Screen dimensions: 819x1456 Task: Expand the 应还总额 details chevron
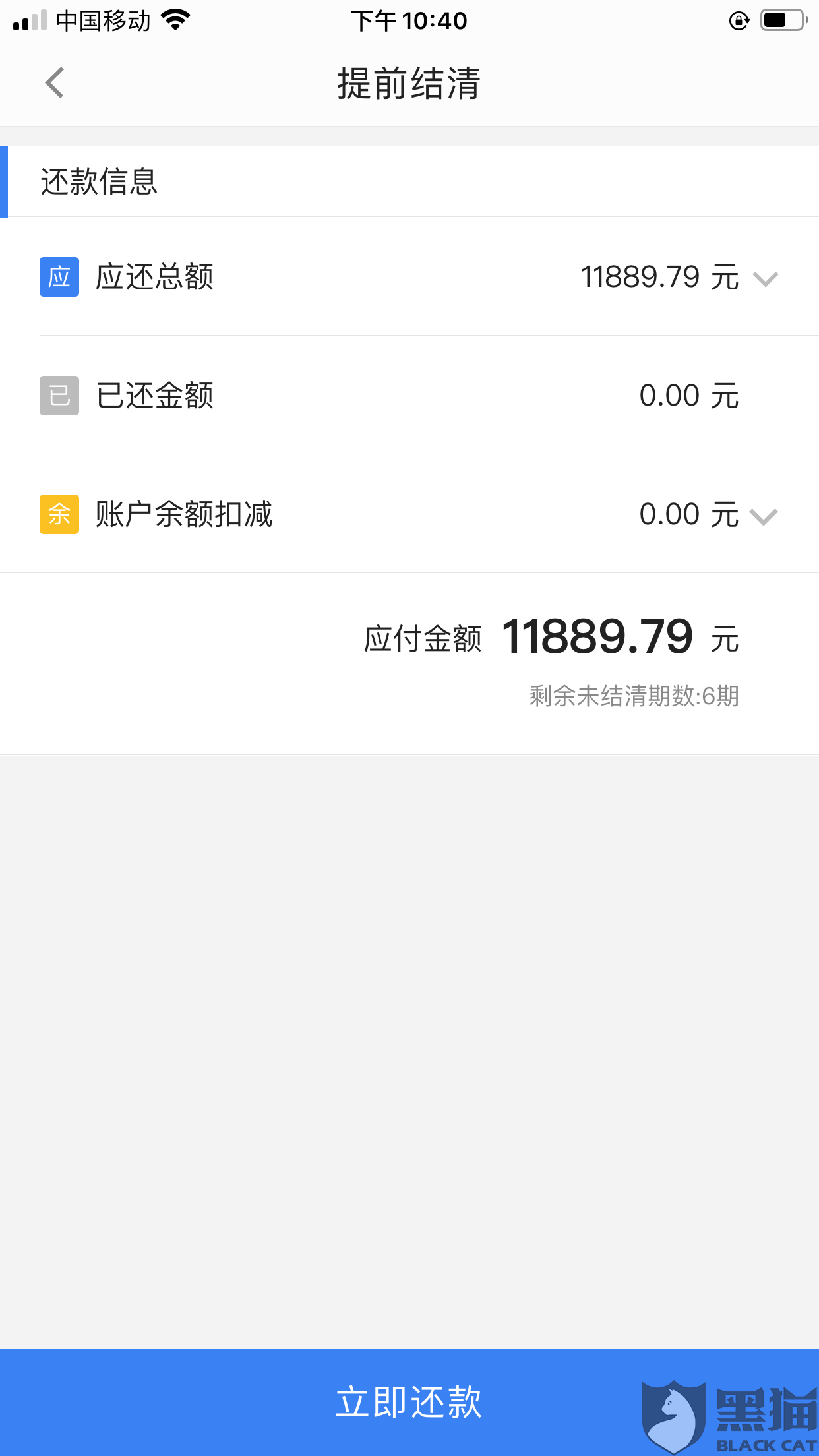tap(765, 279)
